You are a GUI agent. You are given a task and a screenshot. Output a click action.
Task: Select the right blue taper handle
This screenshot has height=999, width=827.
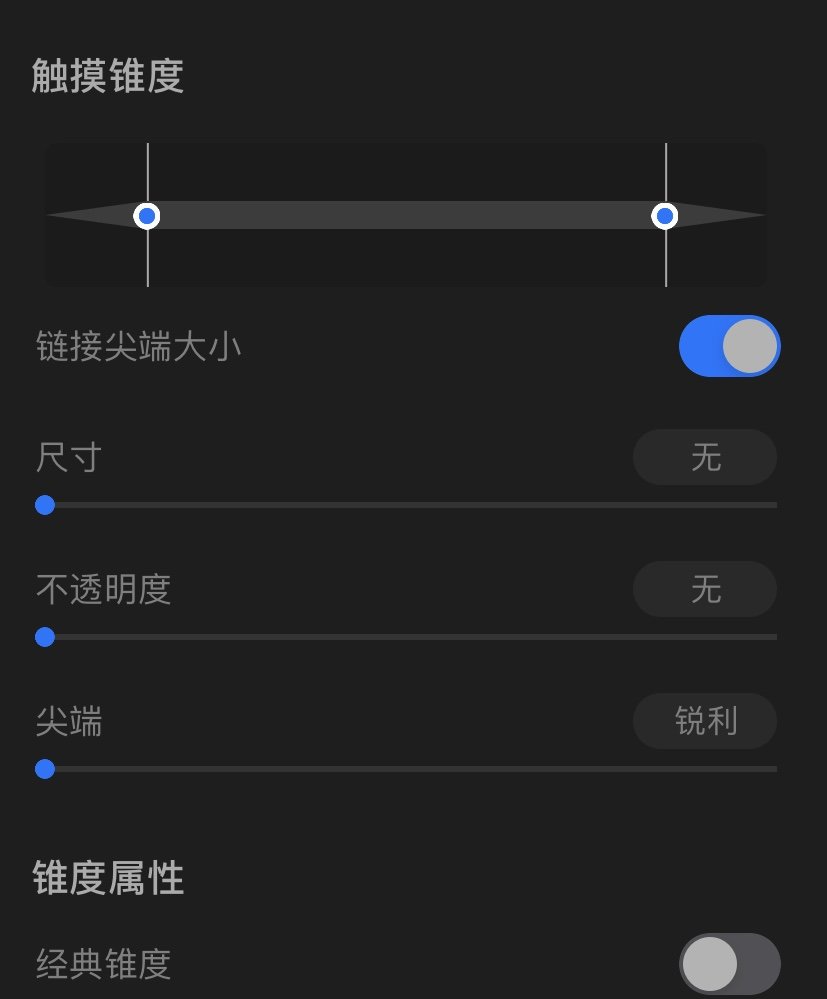coord(666,216)
